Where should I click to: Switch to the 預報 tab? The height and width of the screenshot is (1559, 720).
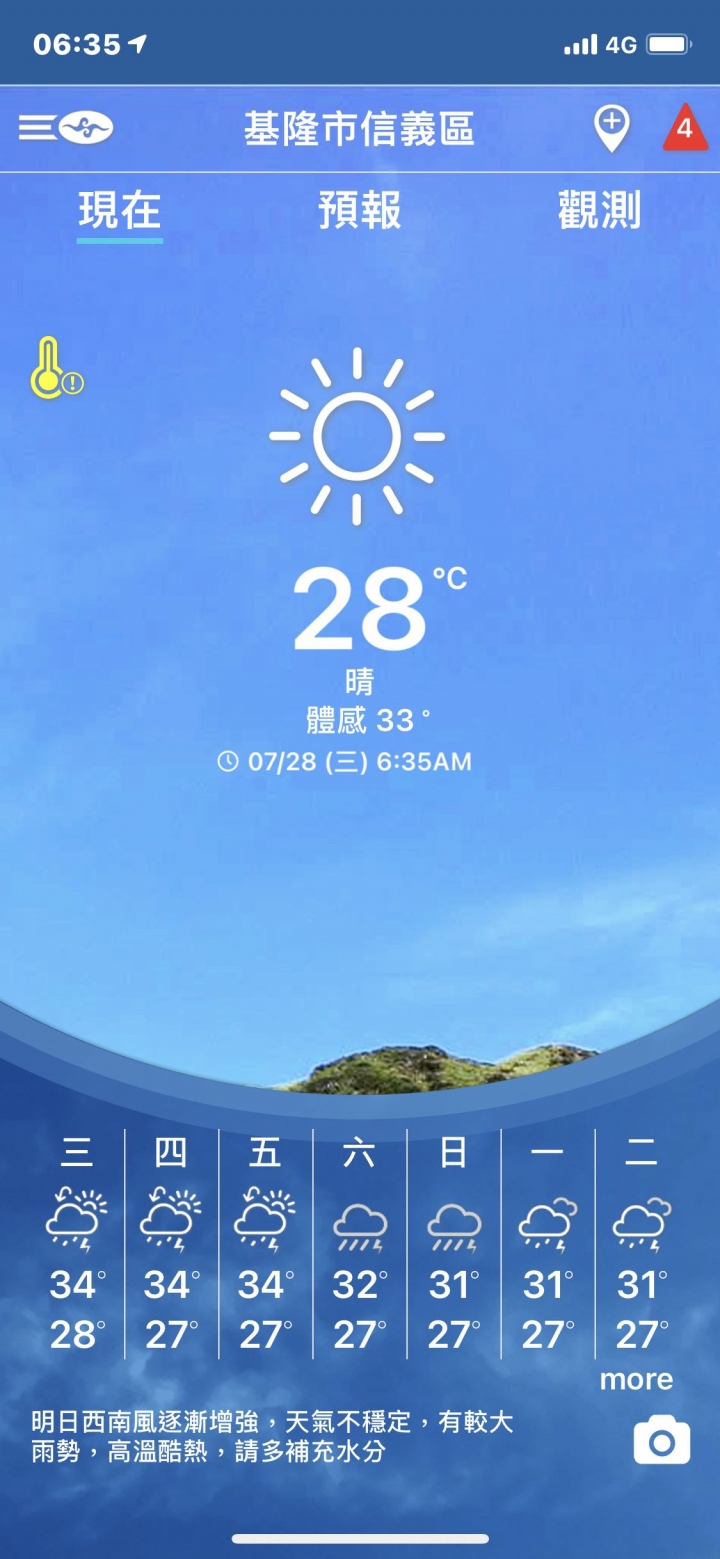pyautogui.click(x=360, y=211)
